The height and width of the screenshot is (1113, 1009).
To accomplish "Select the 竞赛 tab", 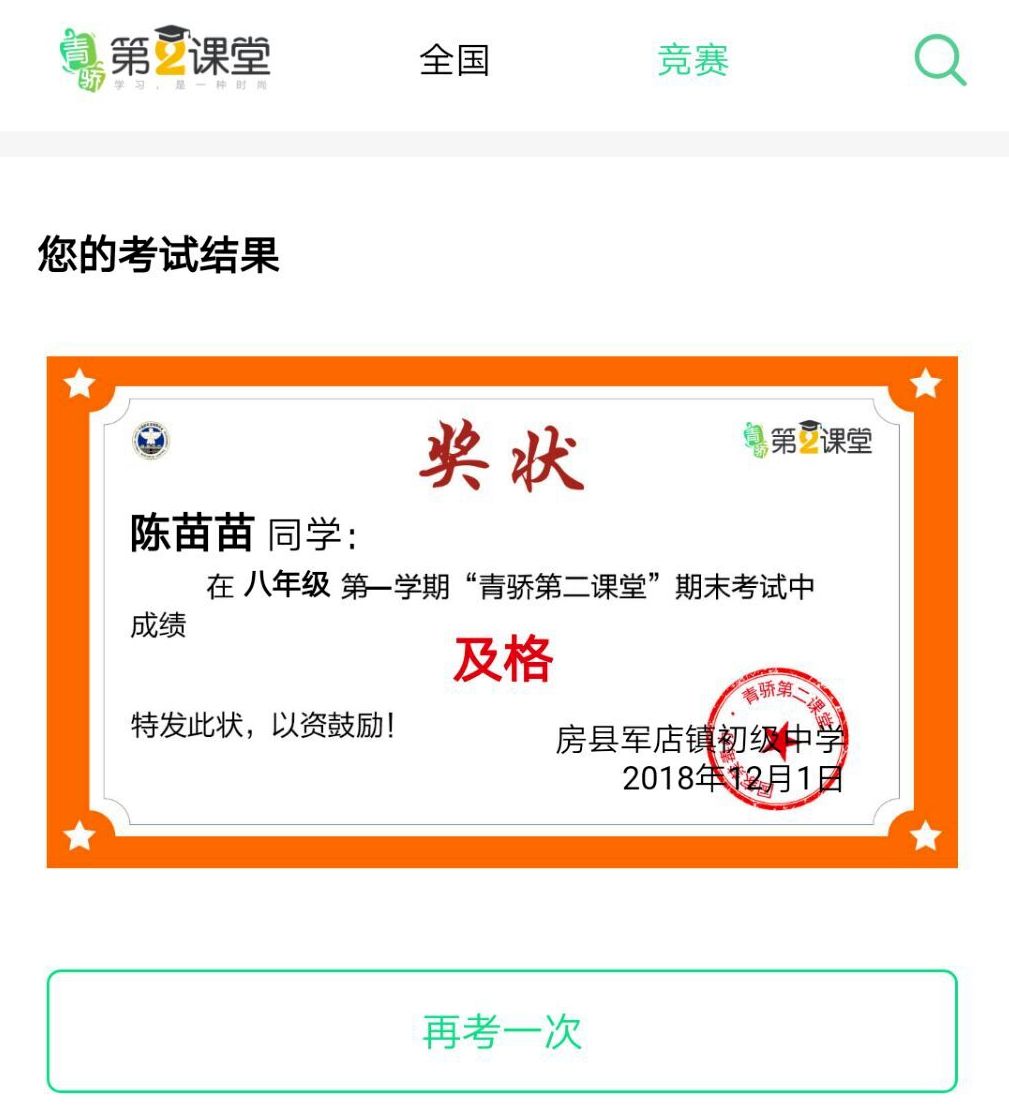I will pos(693,60).
